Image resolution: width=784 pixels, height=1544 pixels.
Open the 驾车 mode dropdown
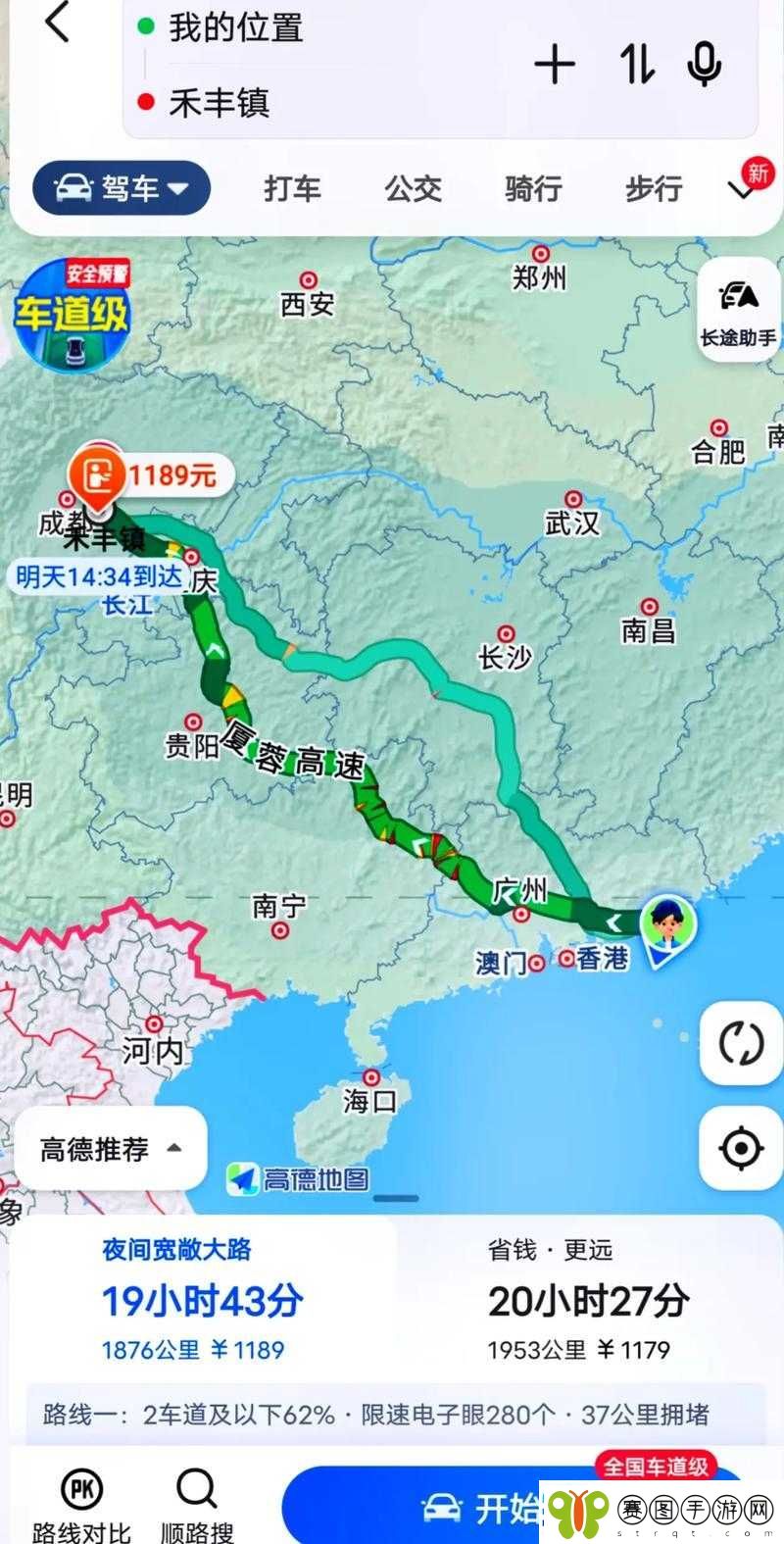pos(122,188)
